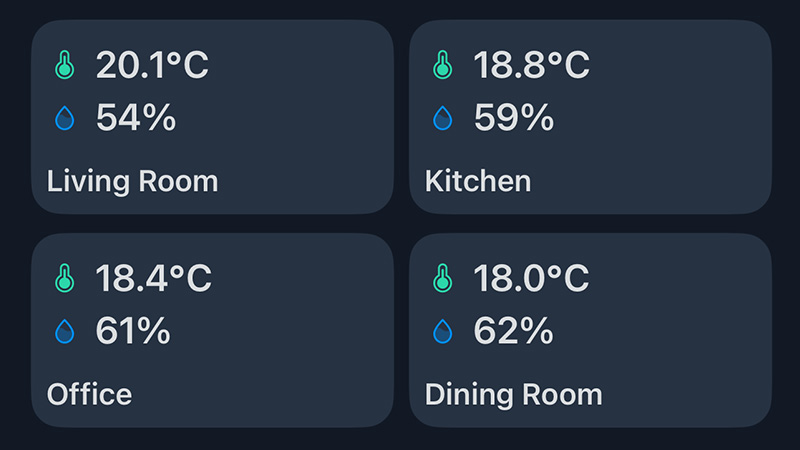Tap the Dining Room card
The width and height of the screenshot is (800, 450).
[590, 331]
